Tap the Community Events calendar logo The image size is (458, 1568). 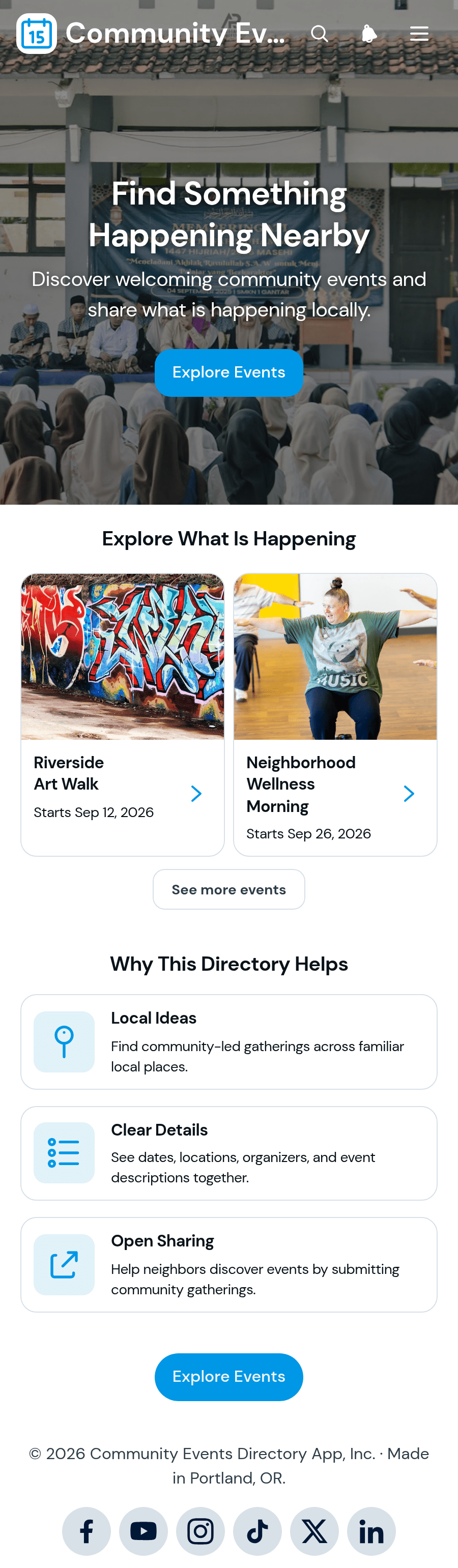[37, 34]
